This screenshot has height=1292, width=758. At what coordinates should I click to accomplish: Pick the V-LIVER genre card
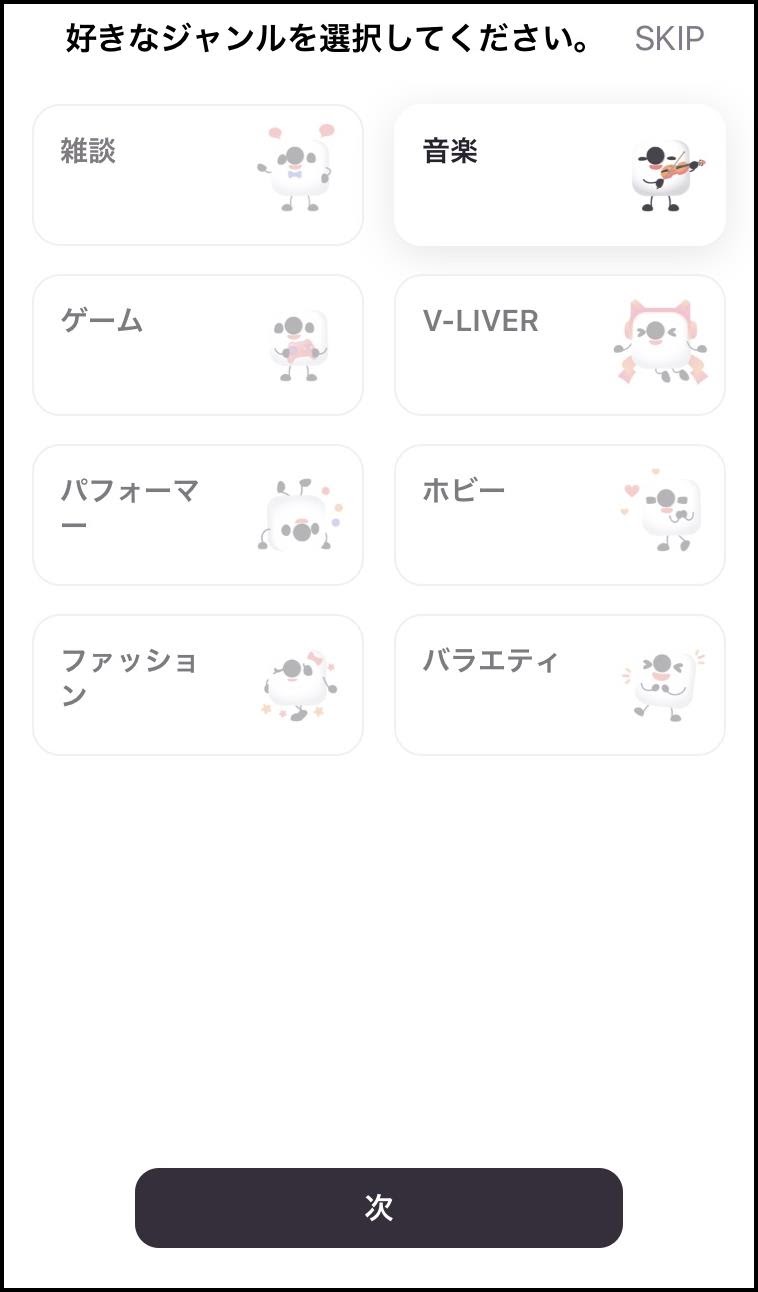559,345
